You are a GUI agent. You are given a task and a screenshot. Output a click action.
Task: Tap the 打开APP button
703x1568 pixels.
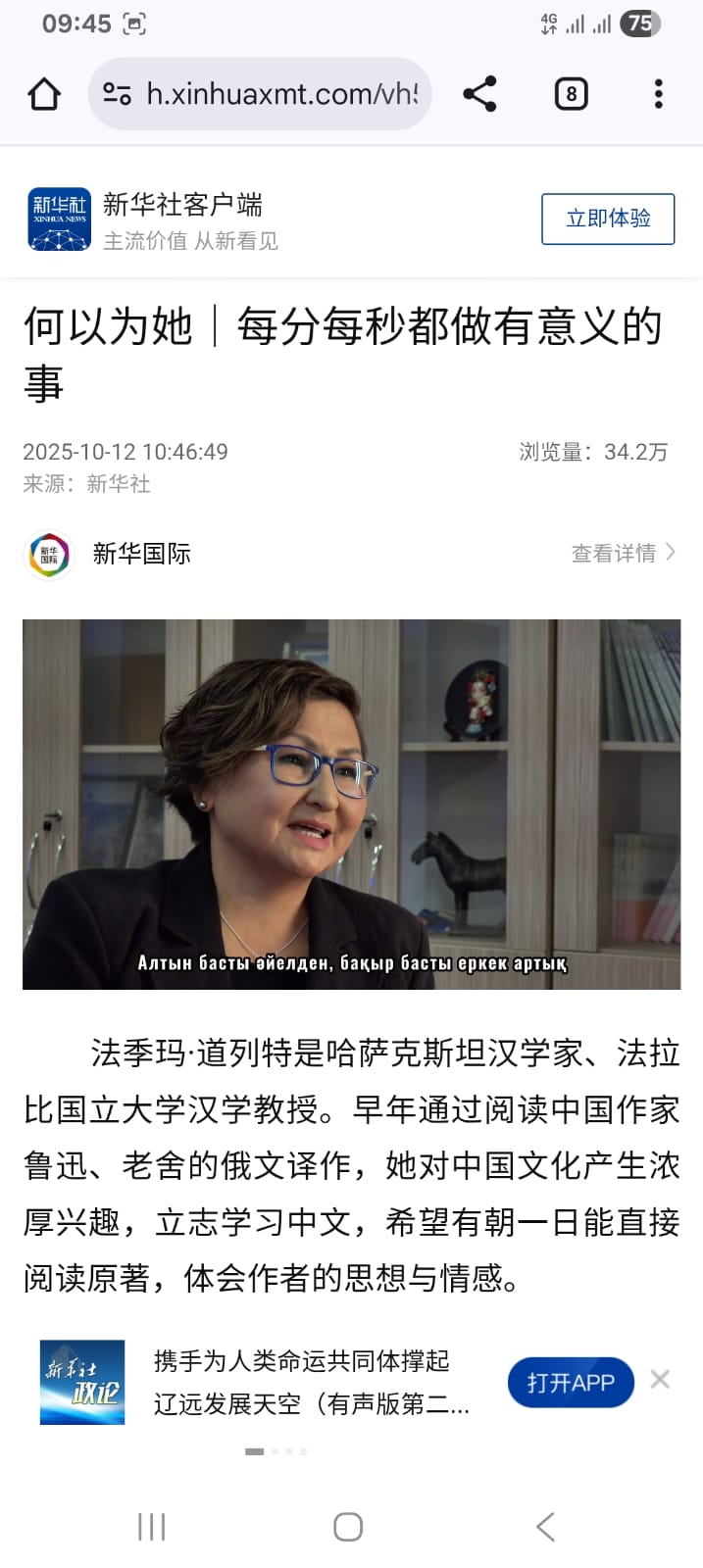click(x=570, y=1382)
